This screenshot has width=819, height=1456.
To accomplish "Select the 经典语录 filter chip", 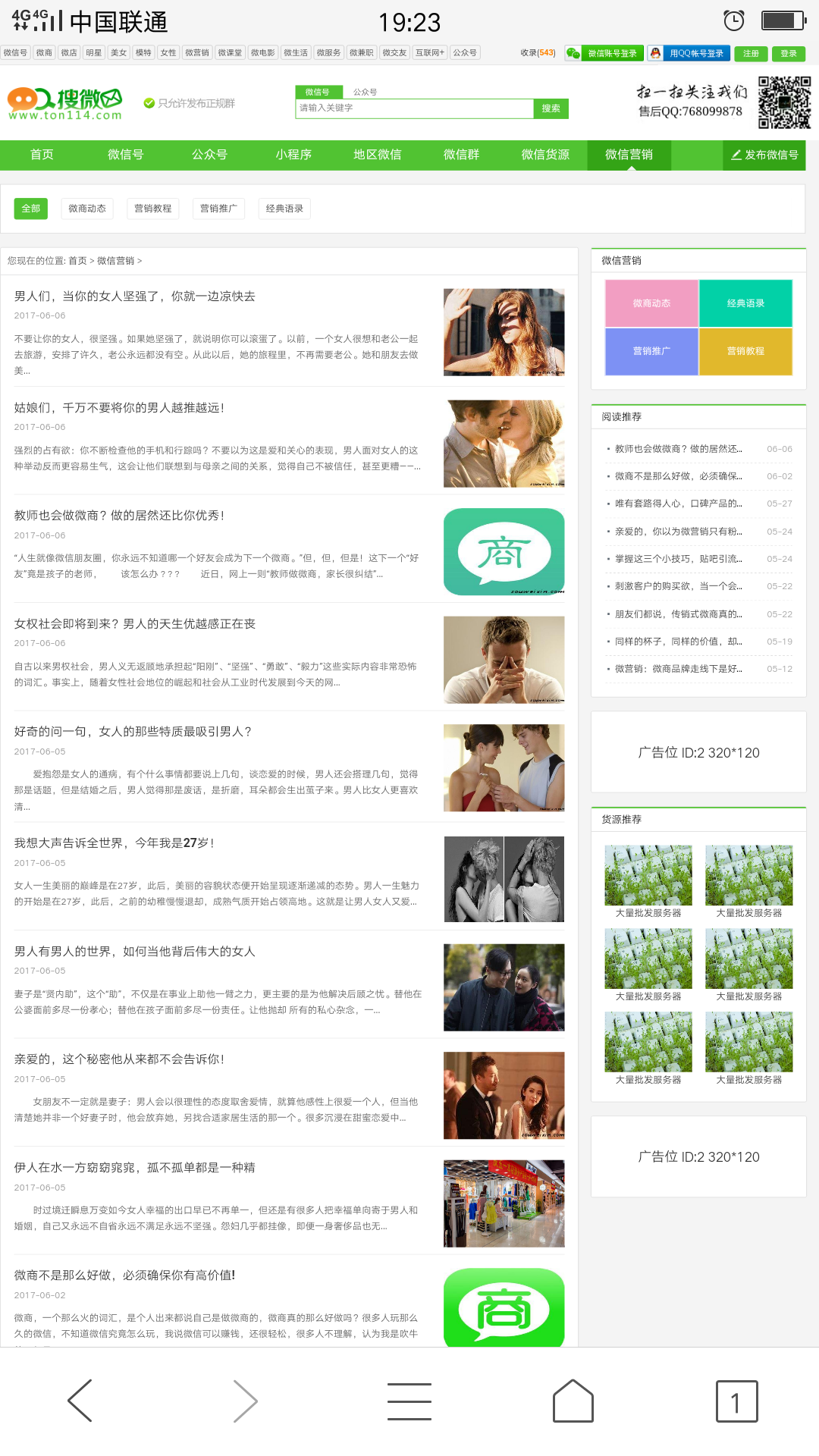I will [284, 209].
